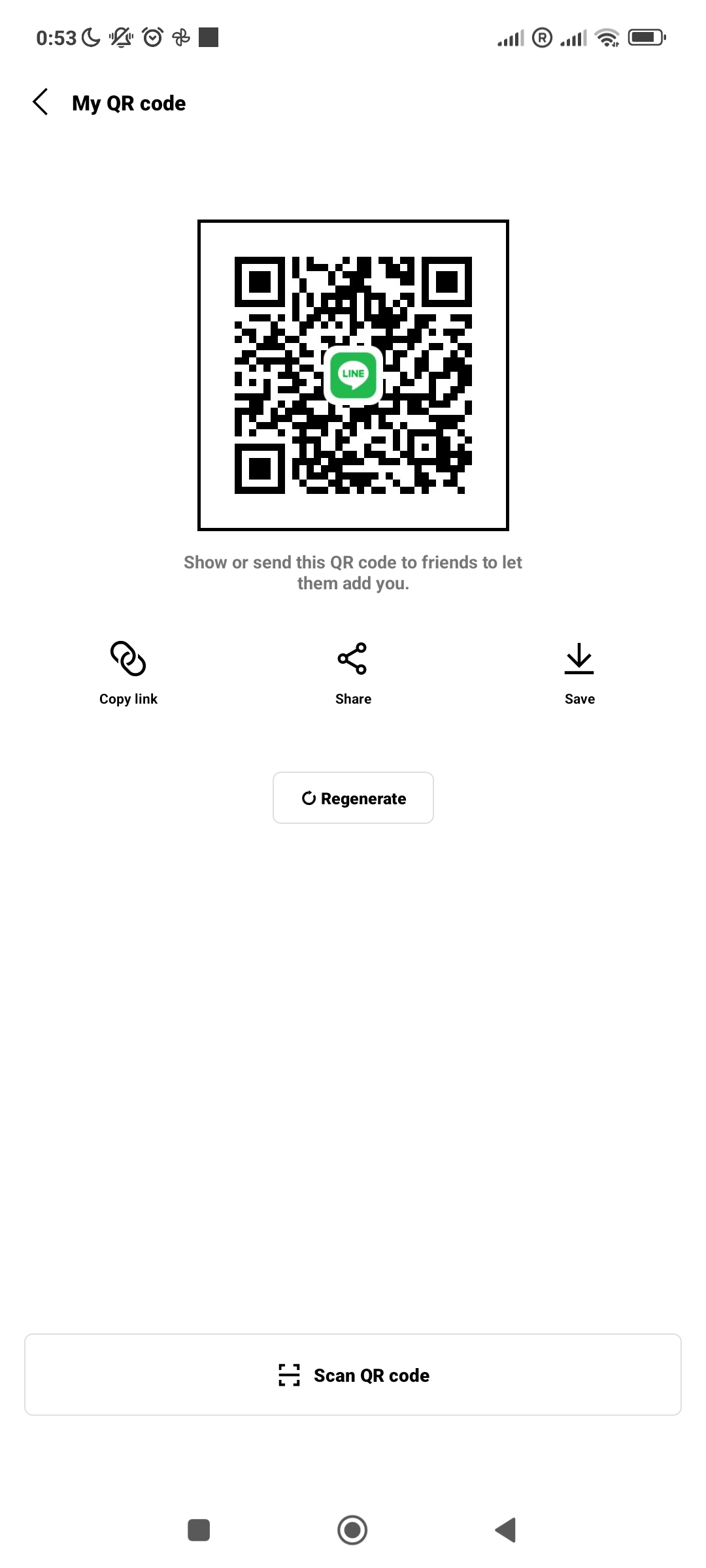
Task: Go back from My QR code
Action: click(41, 103)
